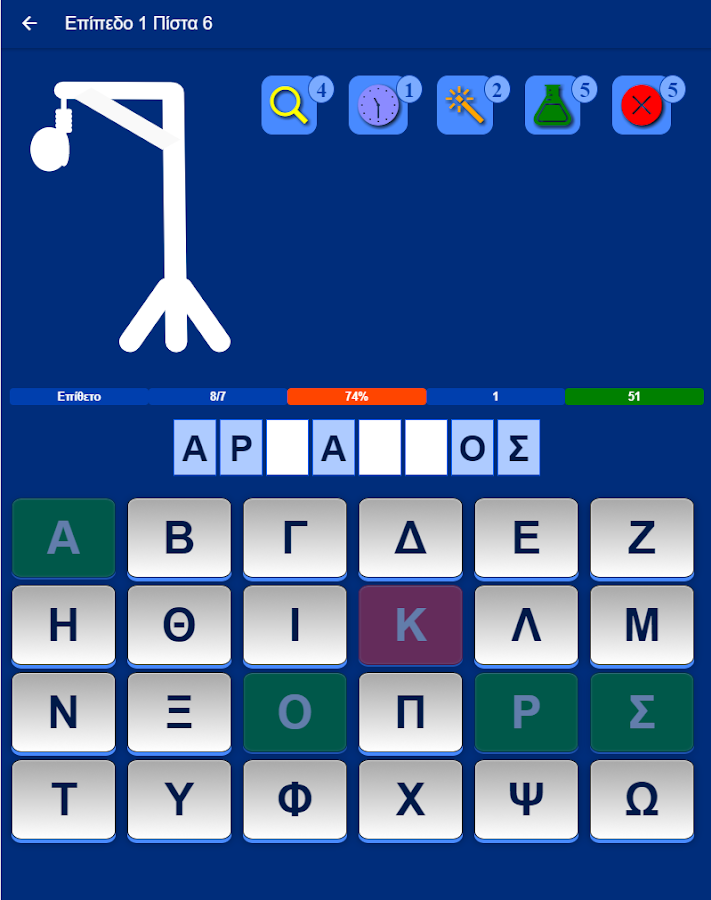The width and height of the screenshot is (711, 900).
Task: Use the magnifying glass hint
Action: tap(289, 105)
